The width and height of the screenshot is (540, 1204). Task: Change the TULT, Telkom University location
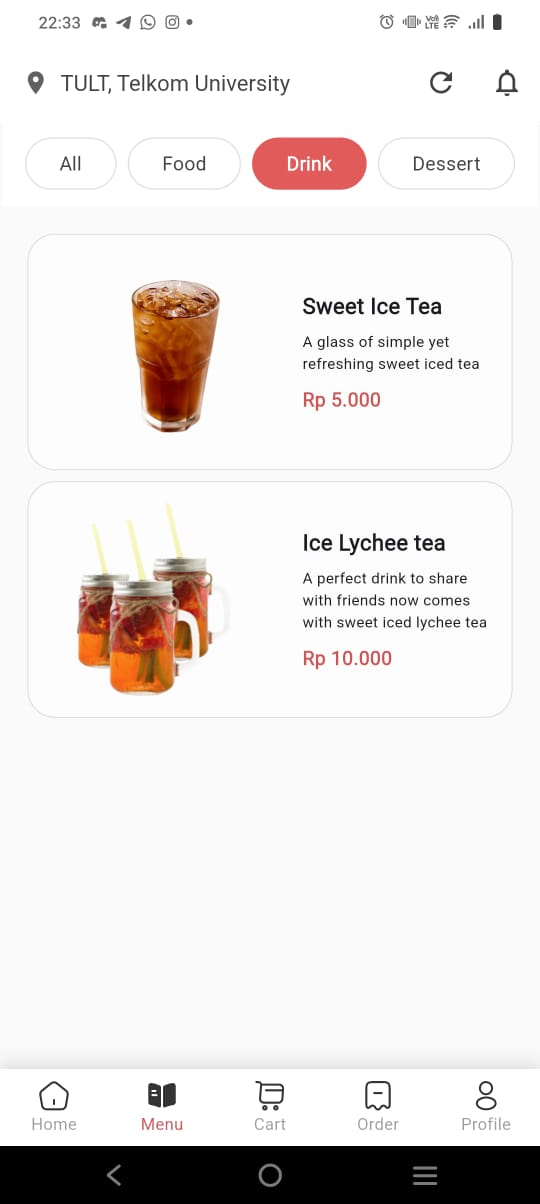(159, 83)
